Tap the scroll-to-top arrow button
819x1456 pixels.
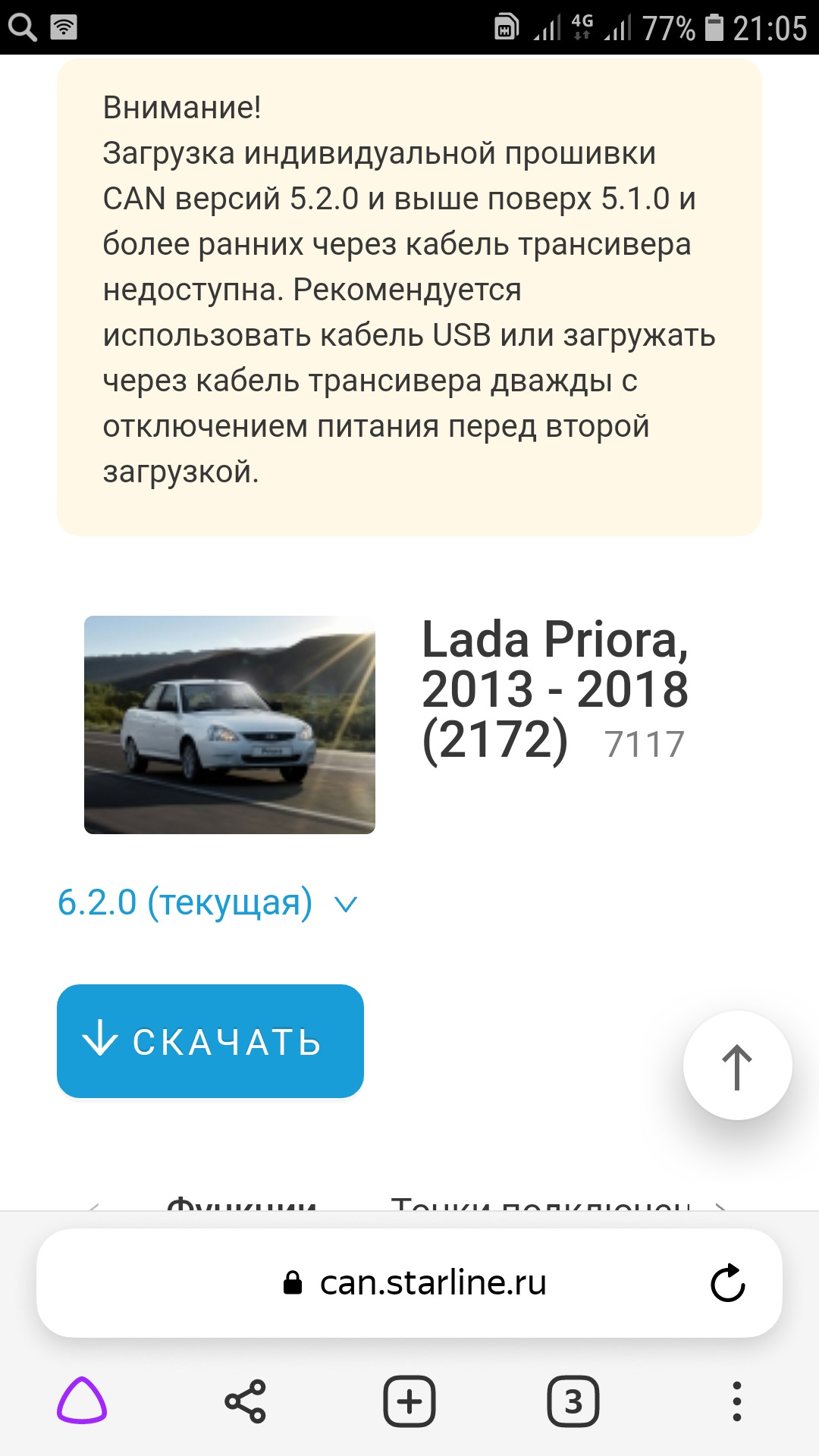coord(737,1065)
